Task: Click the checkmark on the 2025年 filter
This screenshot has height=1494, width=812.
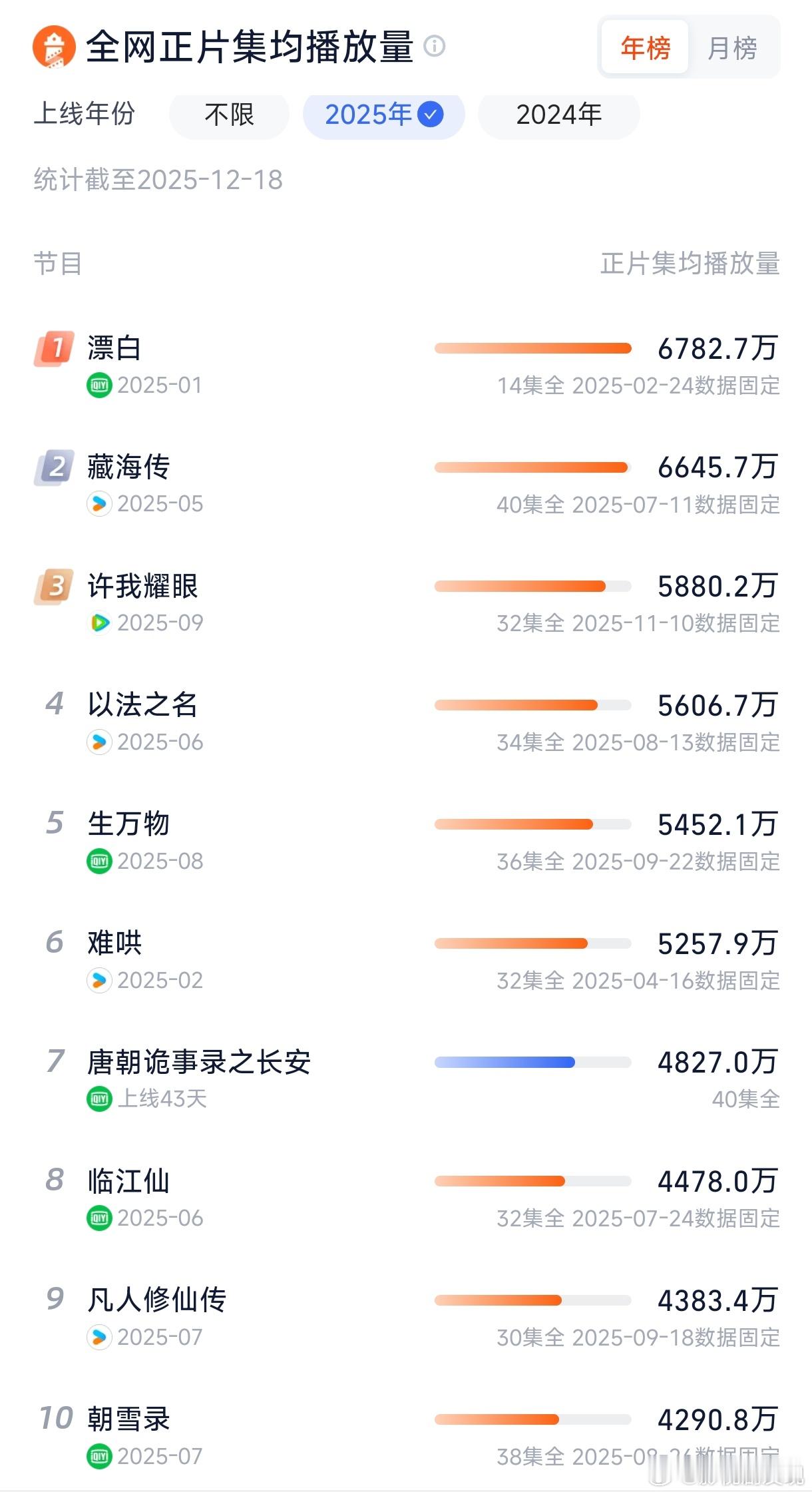Action: (x=431, y=115)
